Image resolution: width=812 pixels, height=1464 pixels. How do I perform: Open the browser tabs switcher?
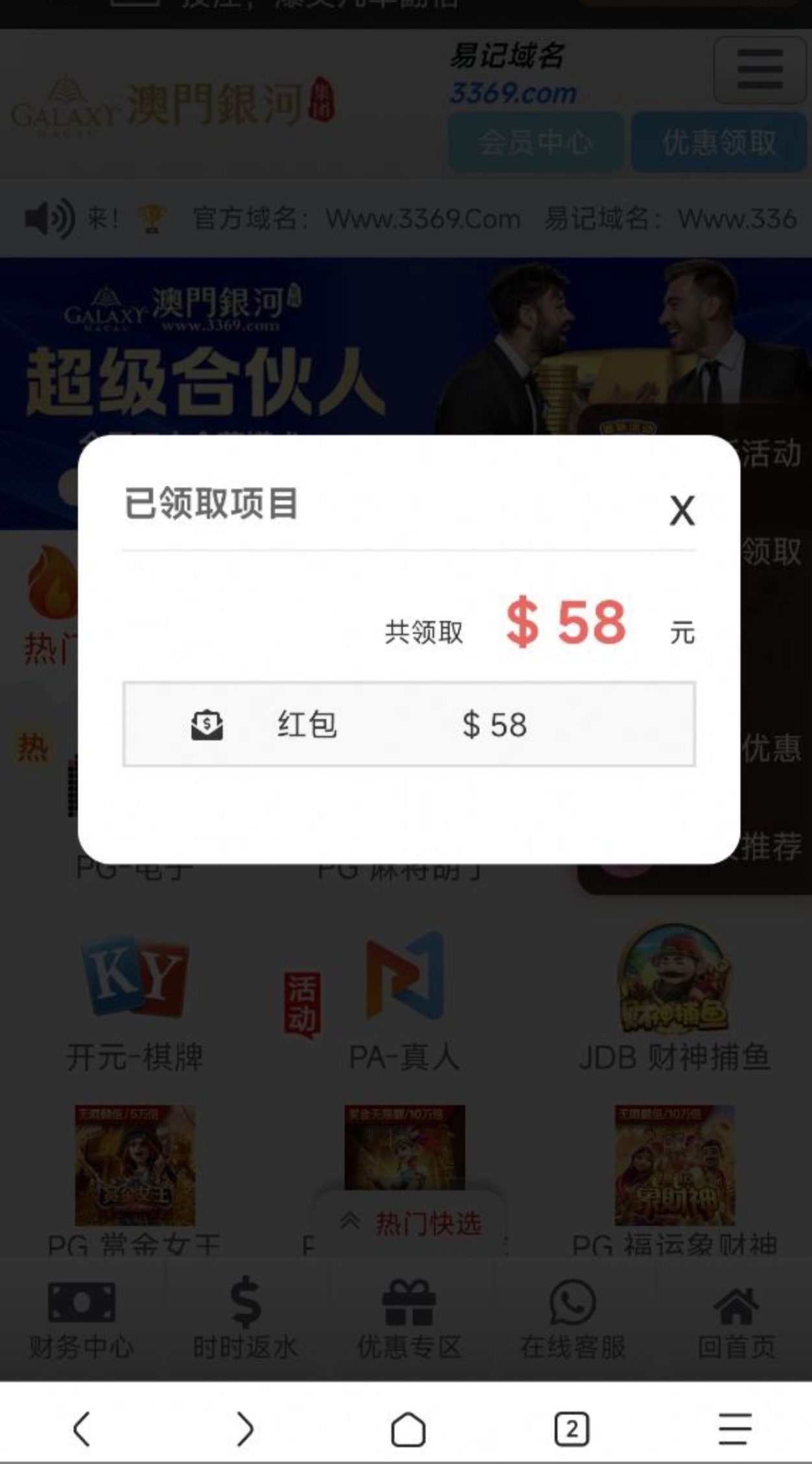571,1429
